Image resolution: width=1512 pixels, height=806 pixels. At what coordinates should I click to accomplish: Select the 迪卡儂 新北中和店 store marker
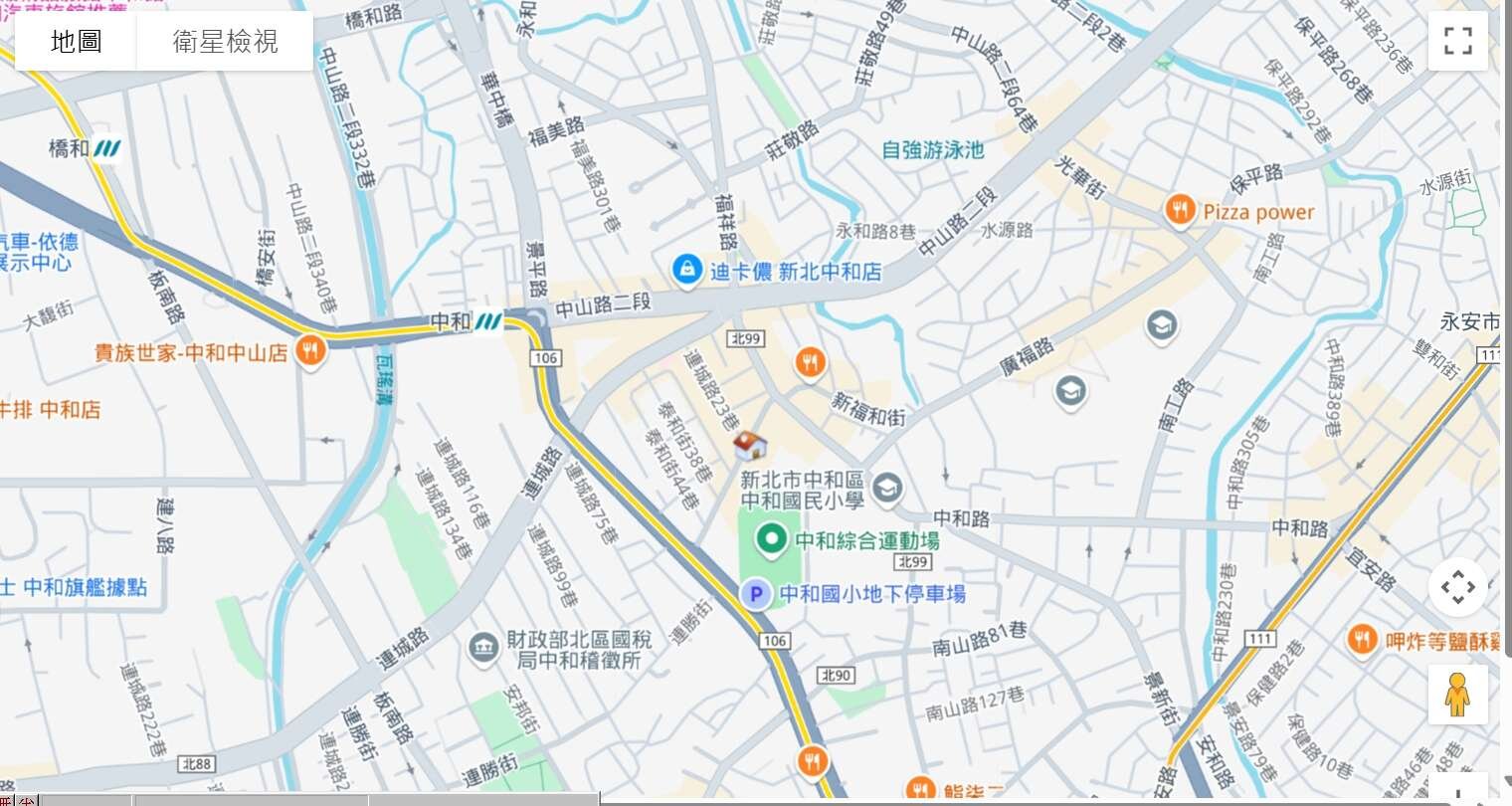(x=686, y=269)
